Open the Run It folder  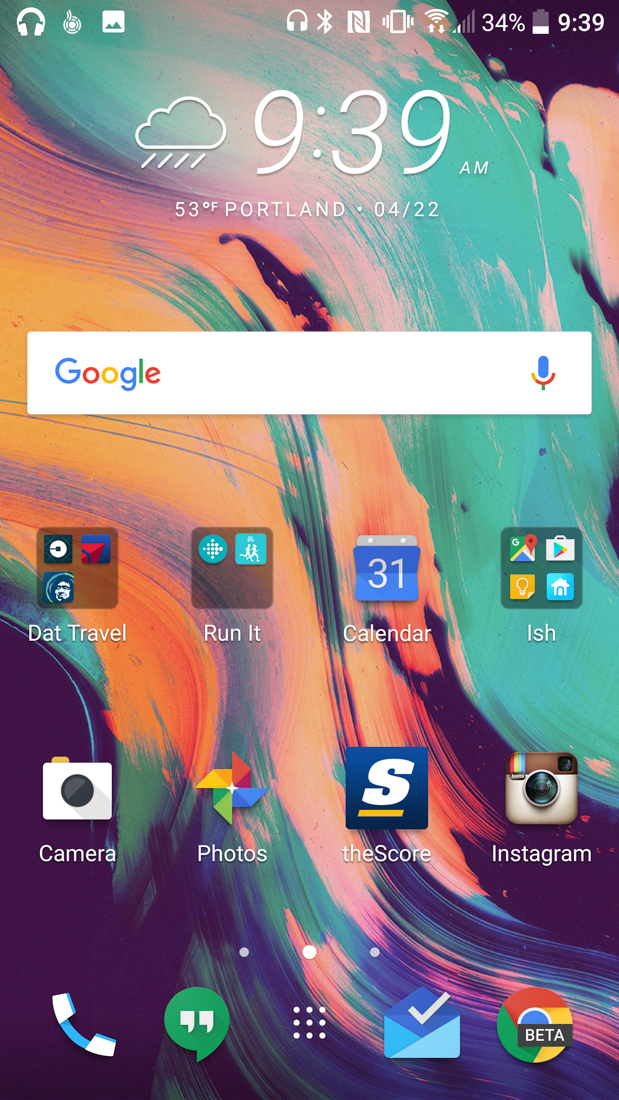point(232,568)
